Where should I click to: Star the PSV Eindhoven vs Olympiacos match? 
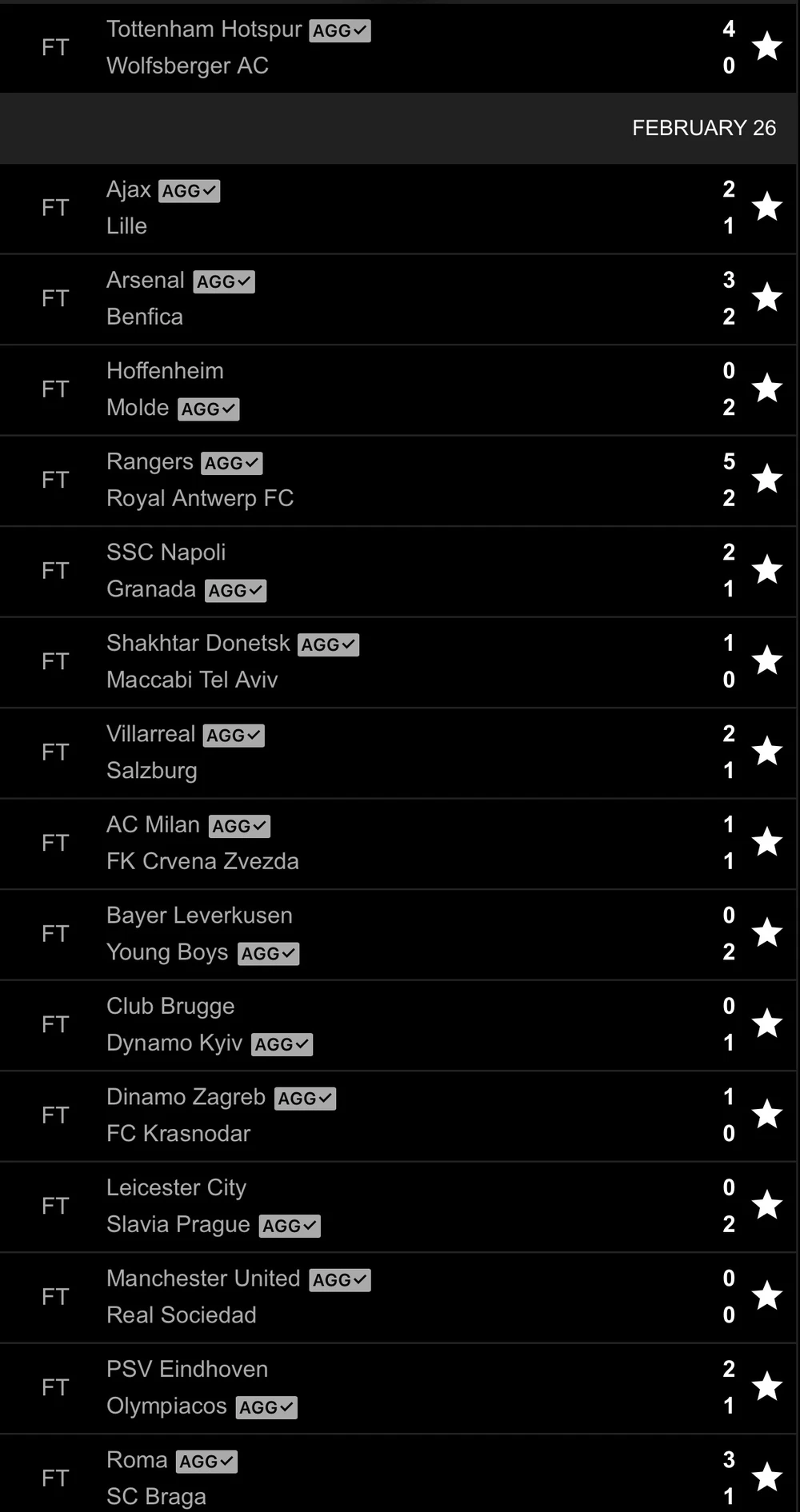tap(766, 1386)
